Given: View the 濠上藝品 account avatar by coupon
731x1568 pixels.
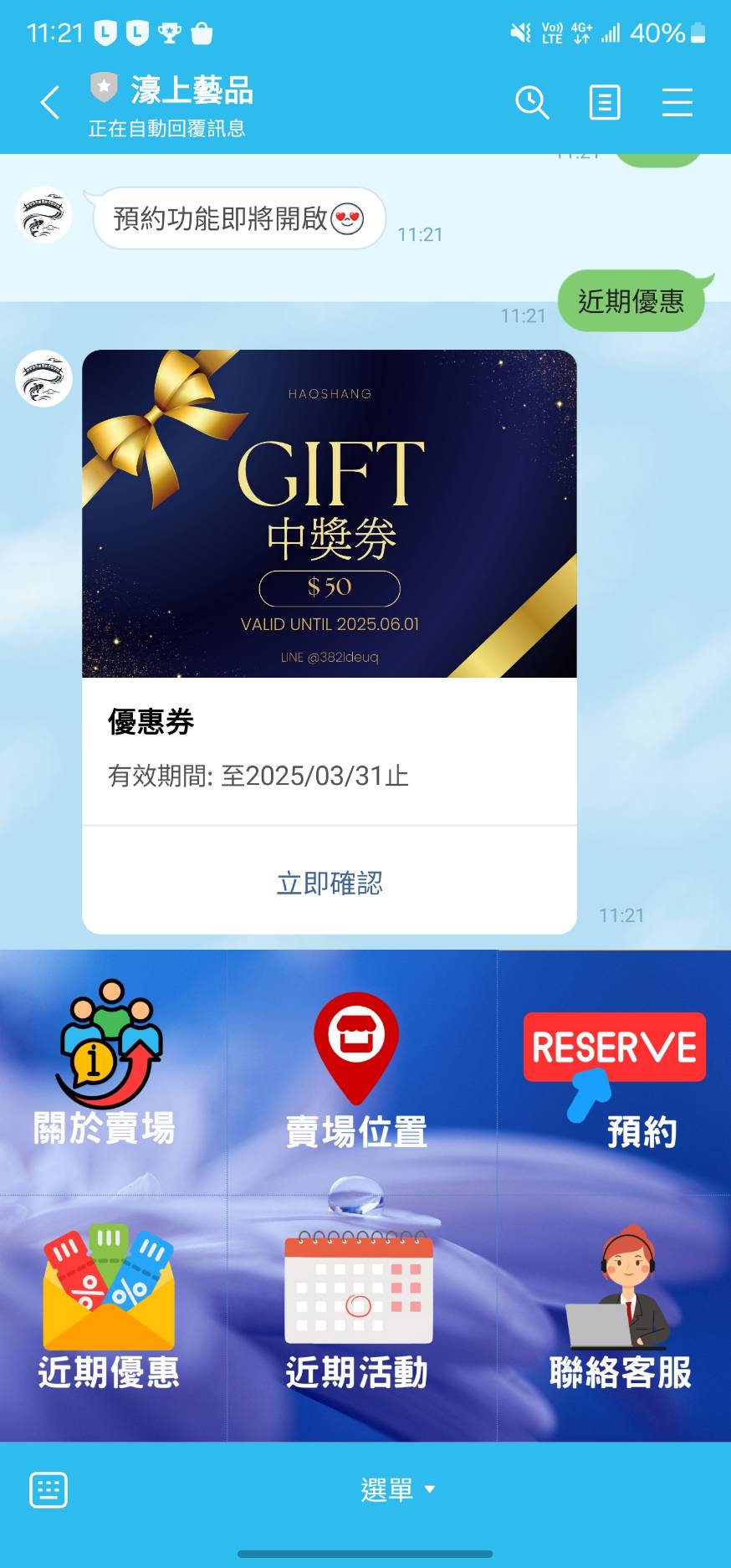Looking at the screenshot, I should [x=44, y=378].
